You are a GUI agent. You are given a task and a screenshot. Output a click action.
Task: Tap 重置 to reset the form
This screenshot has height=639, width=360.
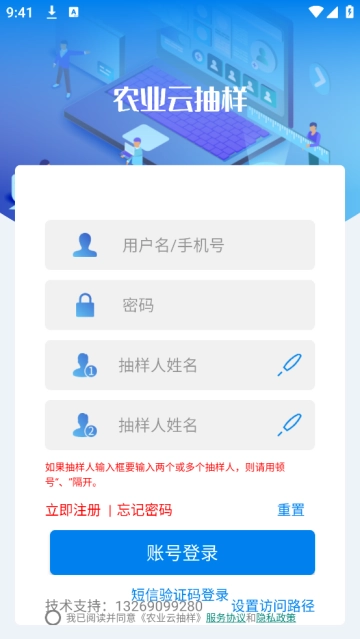click(x=291, y=510)
